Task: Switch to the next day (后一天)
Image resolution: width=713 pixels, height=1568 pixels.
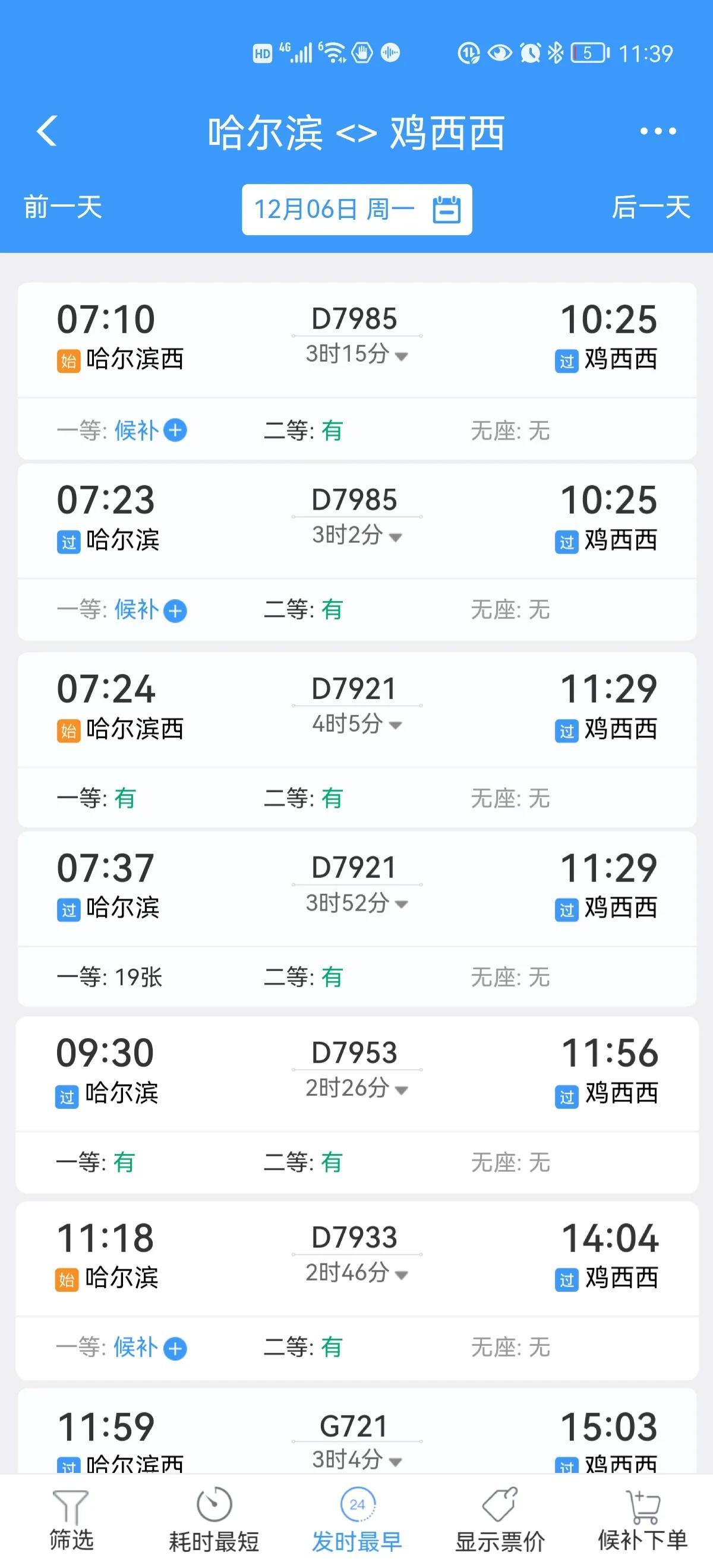Action: (650, 207)
